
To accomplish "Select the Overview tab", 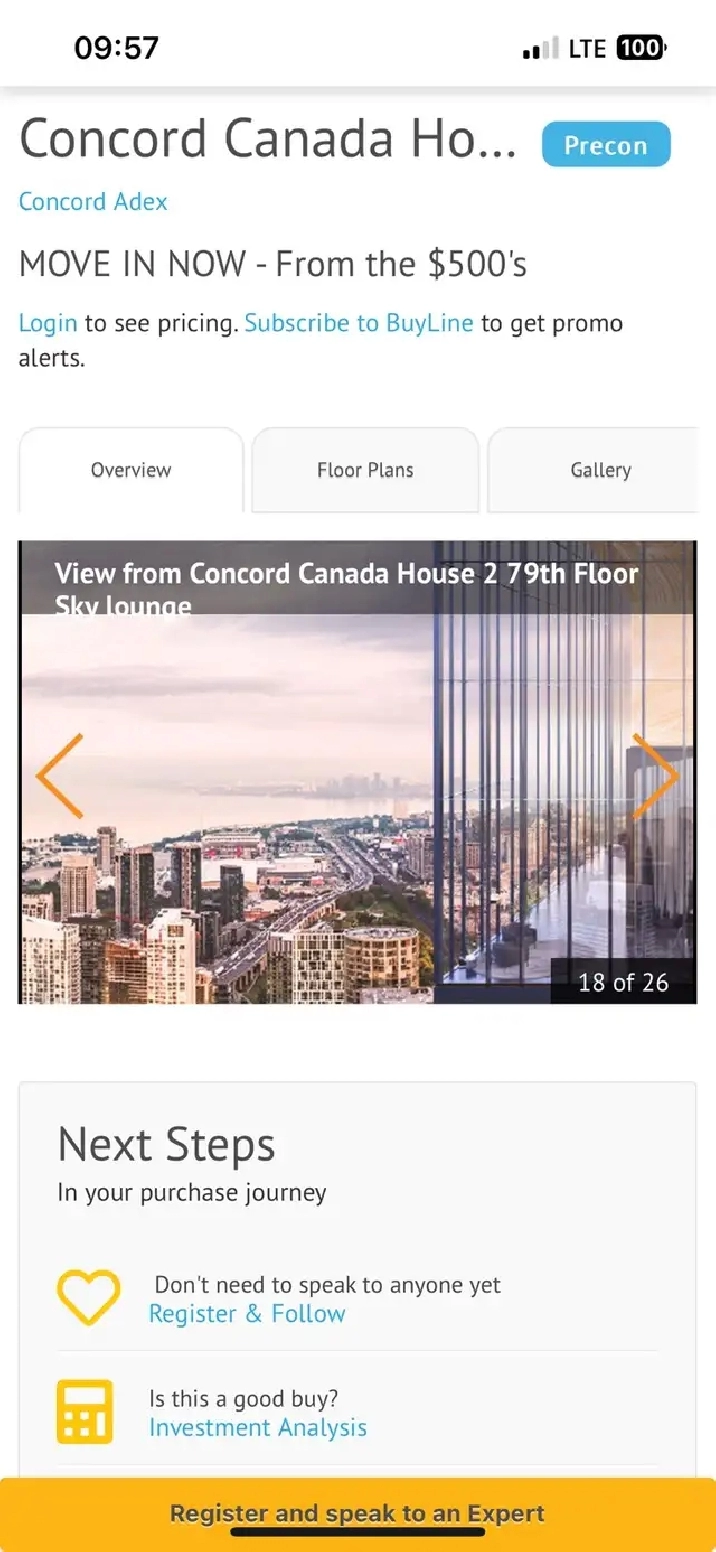I will point(131,470).
